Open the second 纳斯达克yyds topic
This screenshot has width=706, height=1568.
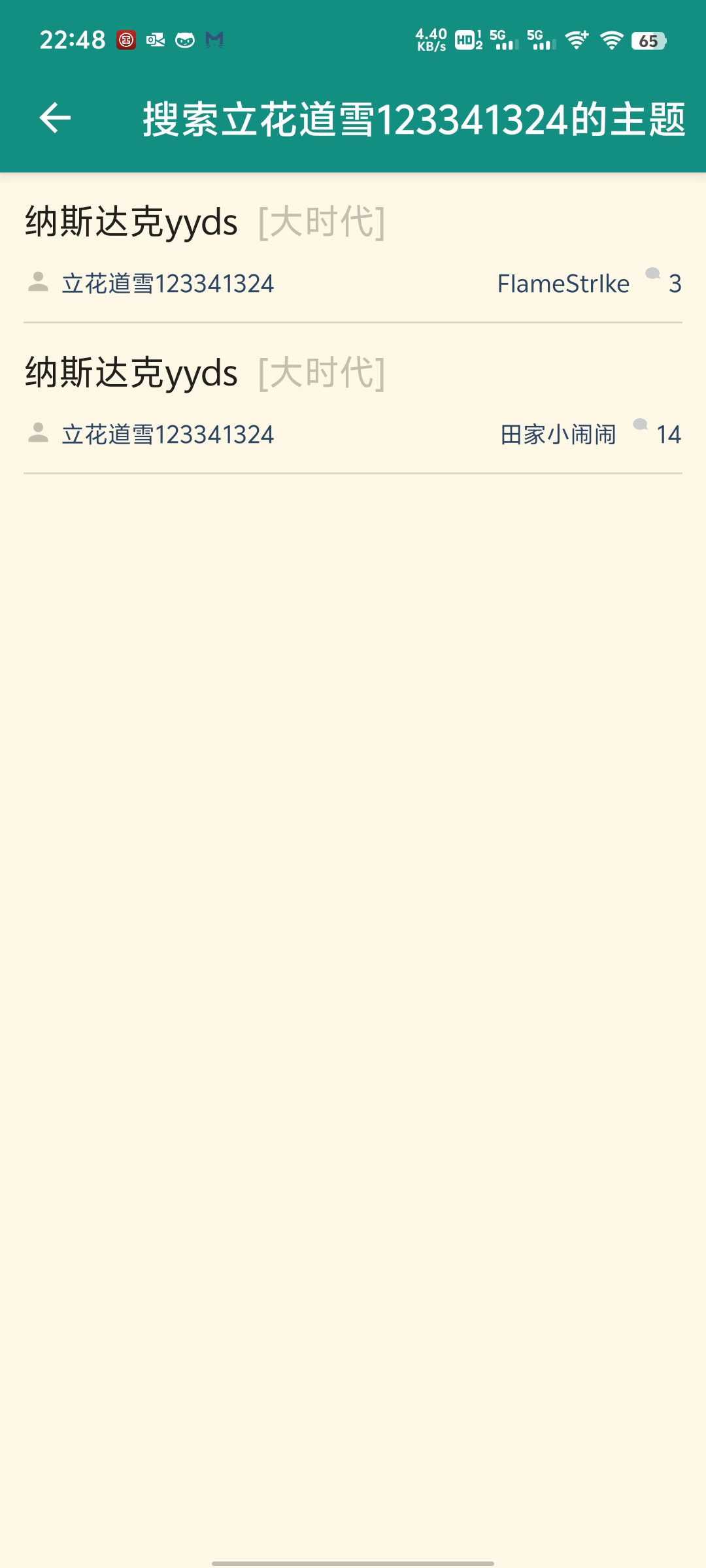coord(129,372)
